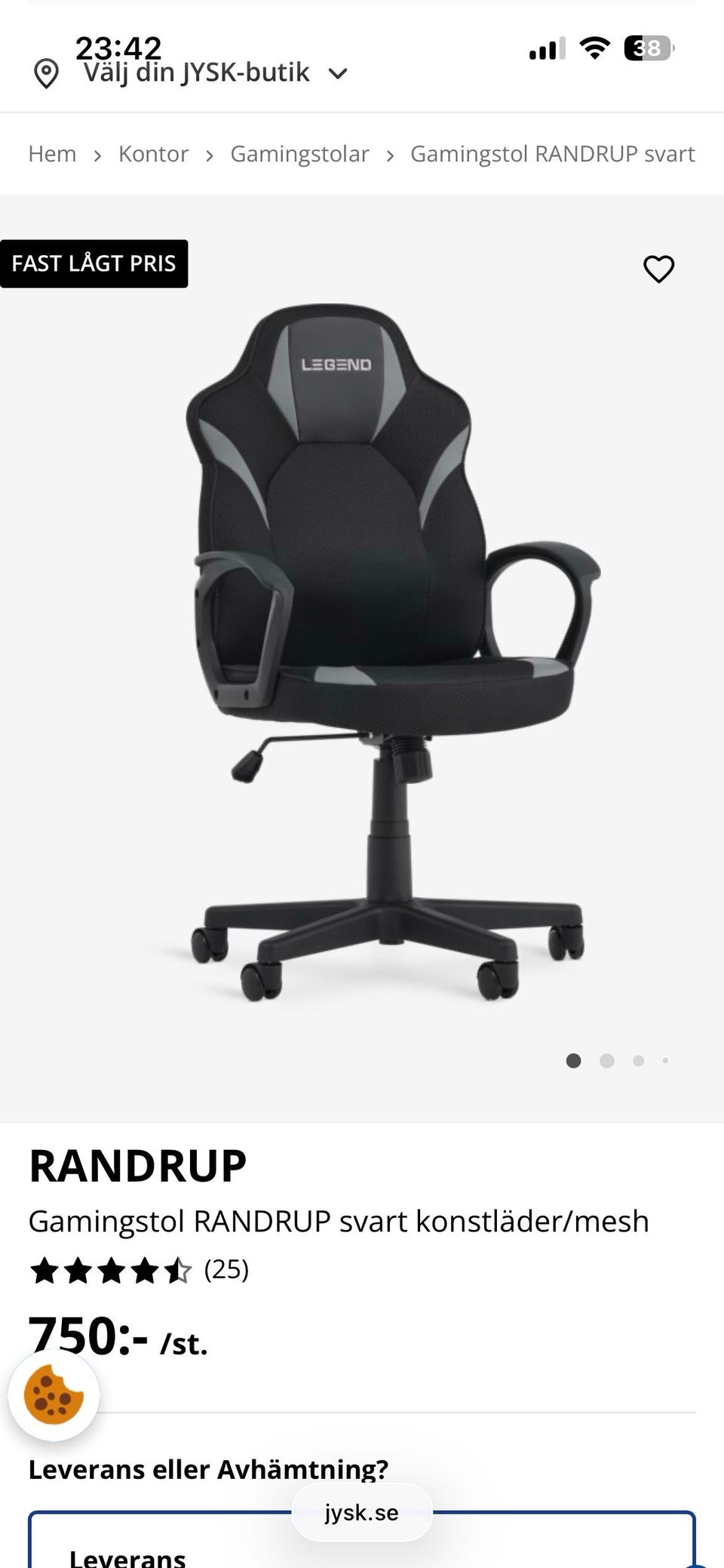
Task: Open the Kontor breadcrumb link
Action: point(153,154)
